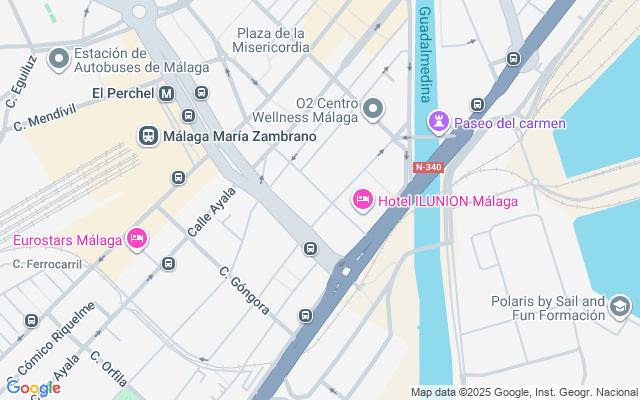Select the Eurostars Málaga hotel pin
640x400 pixels.
click(137, 239)
